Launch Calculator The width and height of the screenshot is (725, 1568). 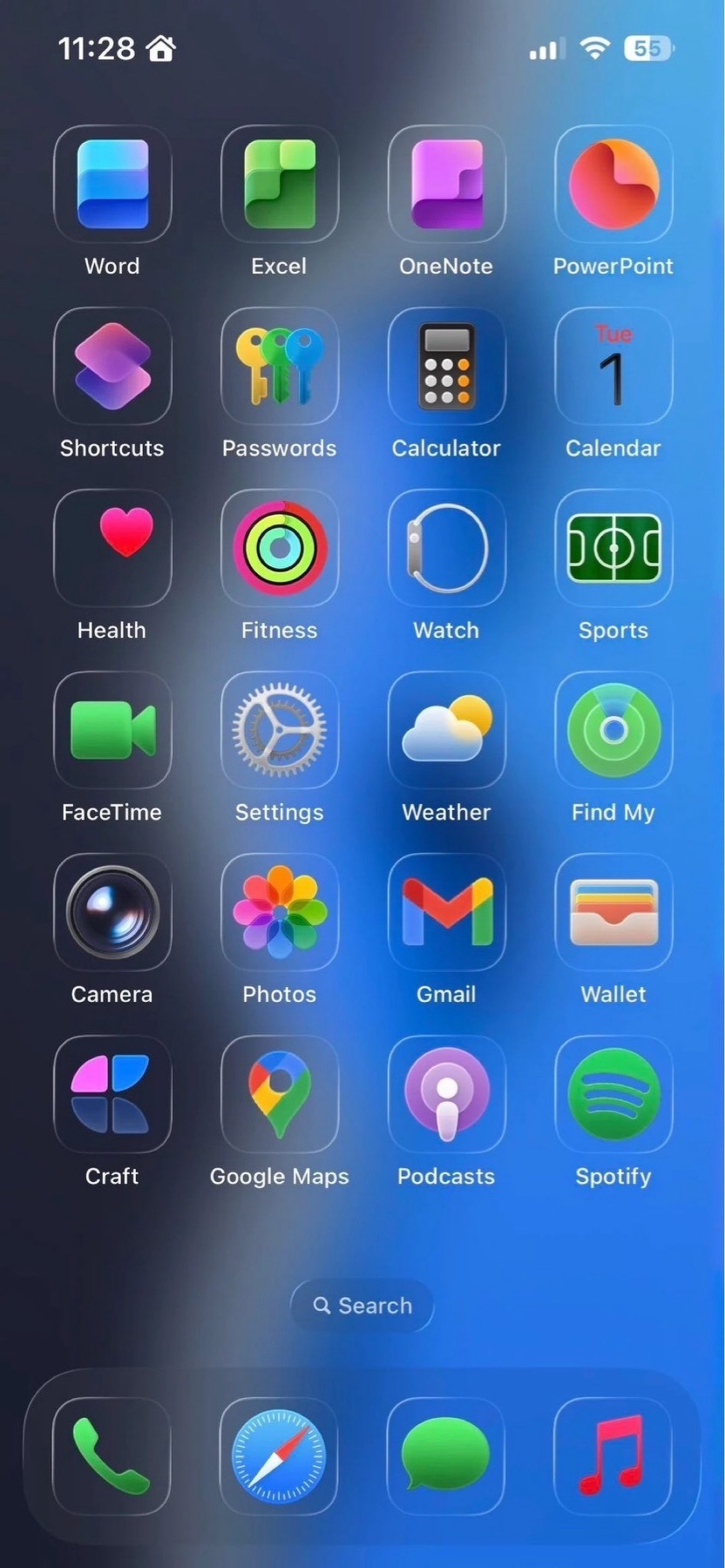click(446, 367)
